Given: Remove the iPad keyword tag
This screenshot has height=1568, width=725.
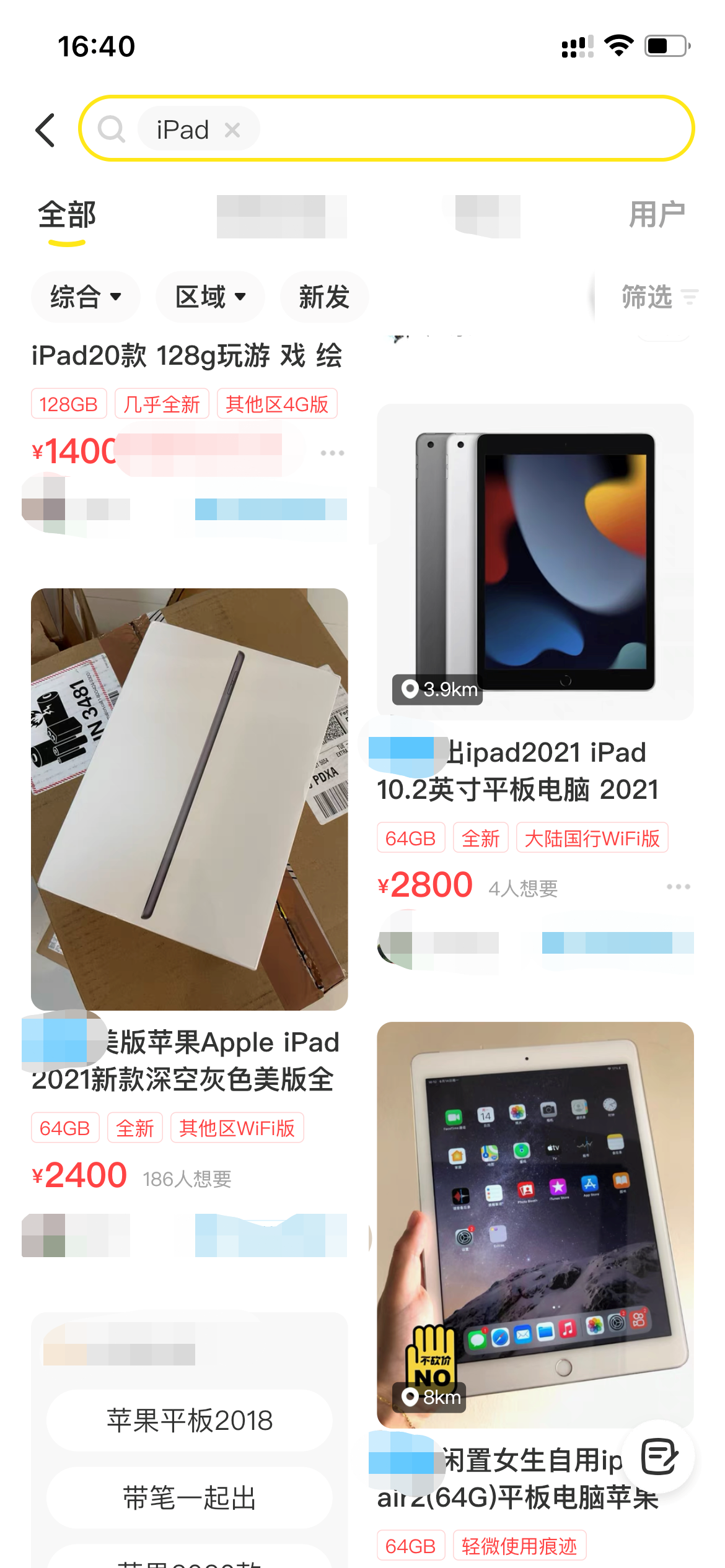Looking at the screenshot, I should pos(233,129).
